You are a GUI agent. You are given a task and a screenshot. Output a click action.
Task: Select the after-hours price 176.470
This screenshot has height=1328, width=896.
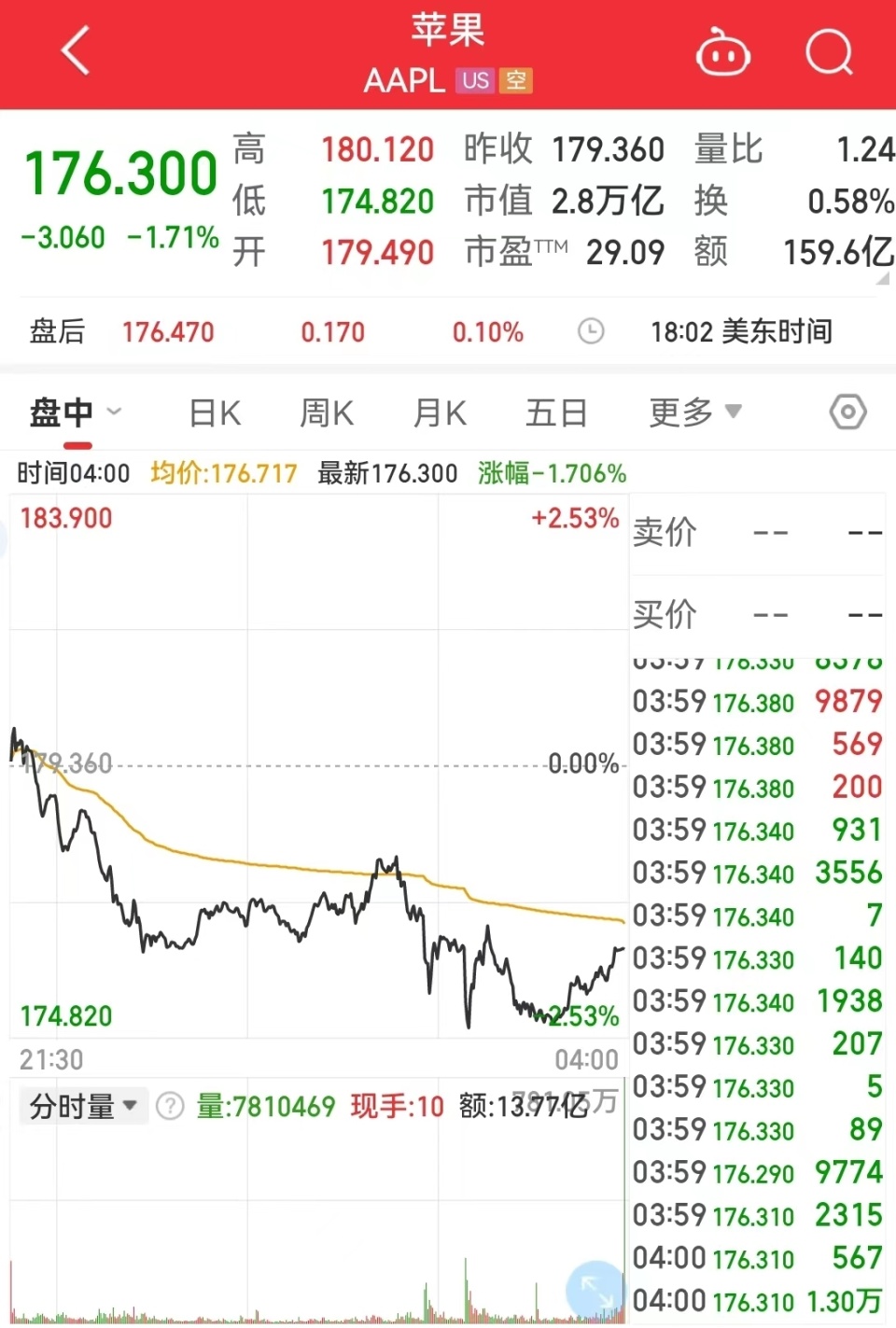168,331
